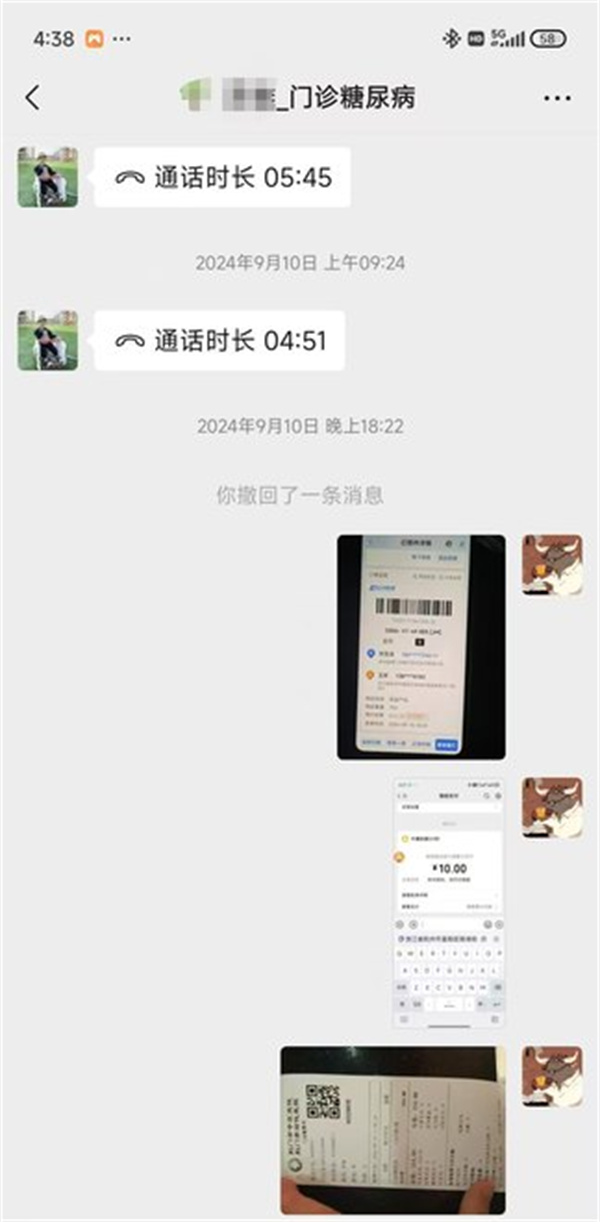Image resolution: width=600 pixels, height=1222 pixels.
Task: Tap the 04:51 call duration message
Action: point(220,341)
